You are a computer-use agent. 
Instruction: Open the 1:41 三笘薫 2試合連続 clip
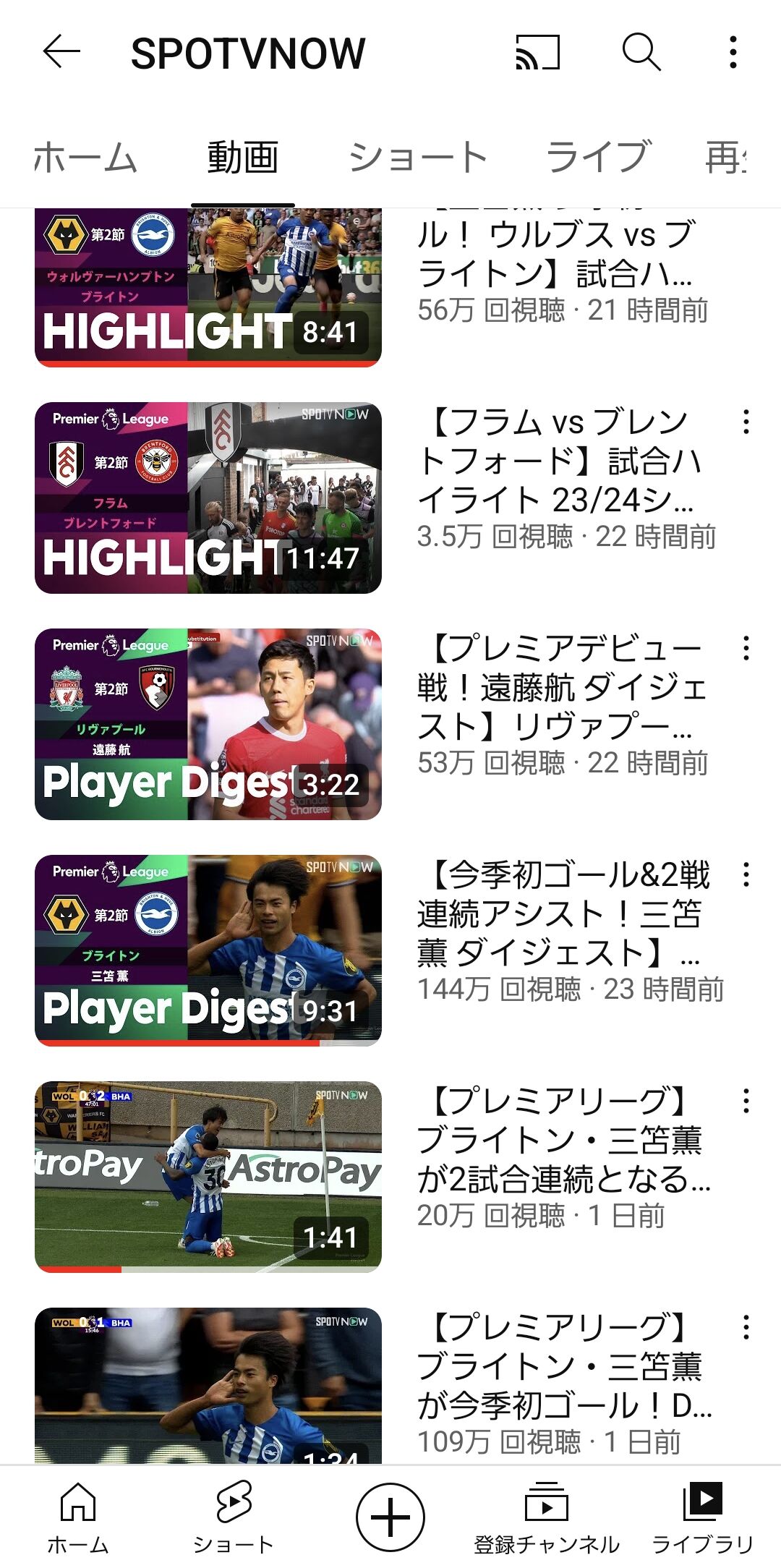coord(208,1177)
